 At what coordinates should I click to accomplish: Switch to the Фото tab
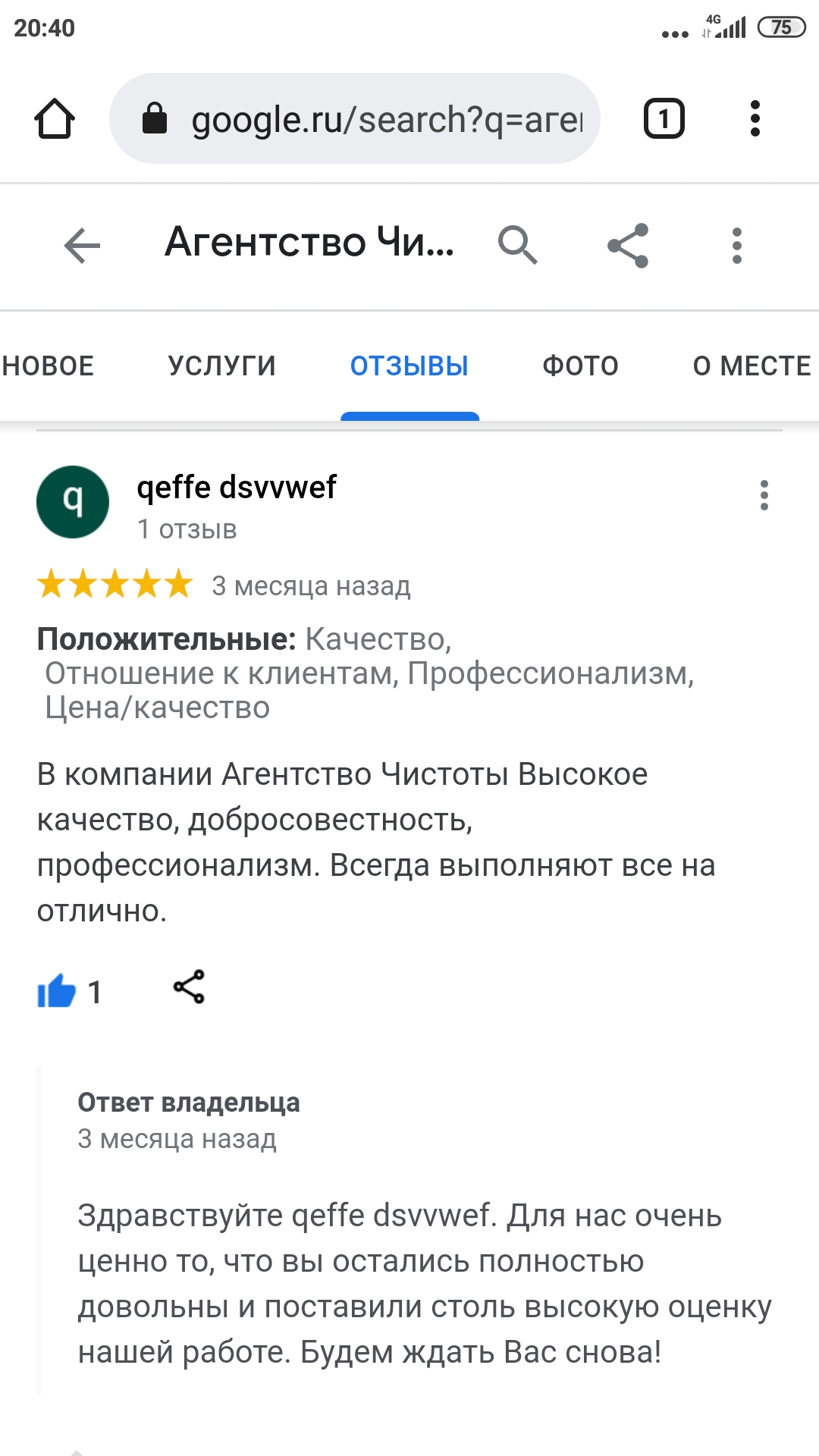(x=580, y=366)
